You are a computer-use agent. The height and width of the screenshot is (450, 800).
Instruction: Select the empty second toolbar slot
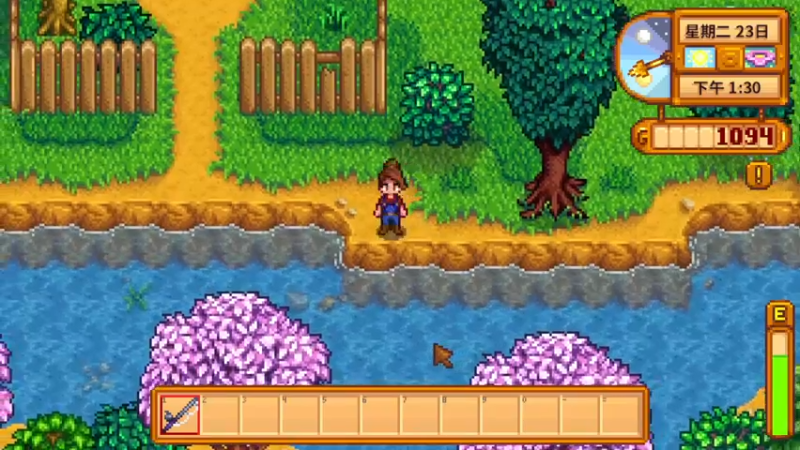220,414
